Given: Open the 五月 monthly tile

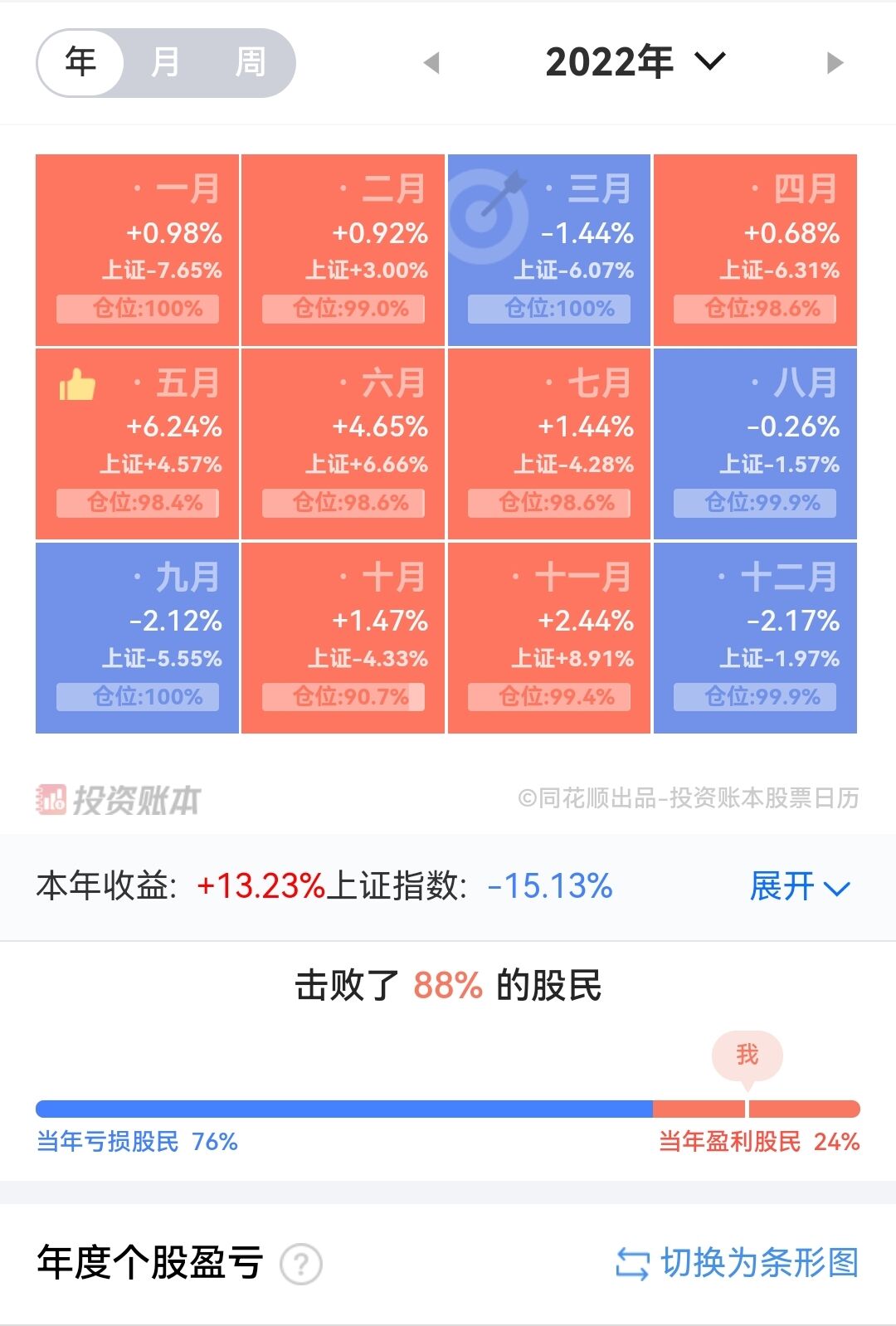Looking at the screenshot, I should coord(138,444).
